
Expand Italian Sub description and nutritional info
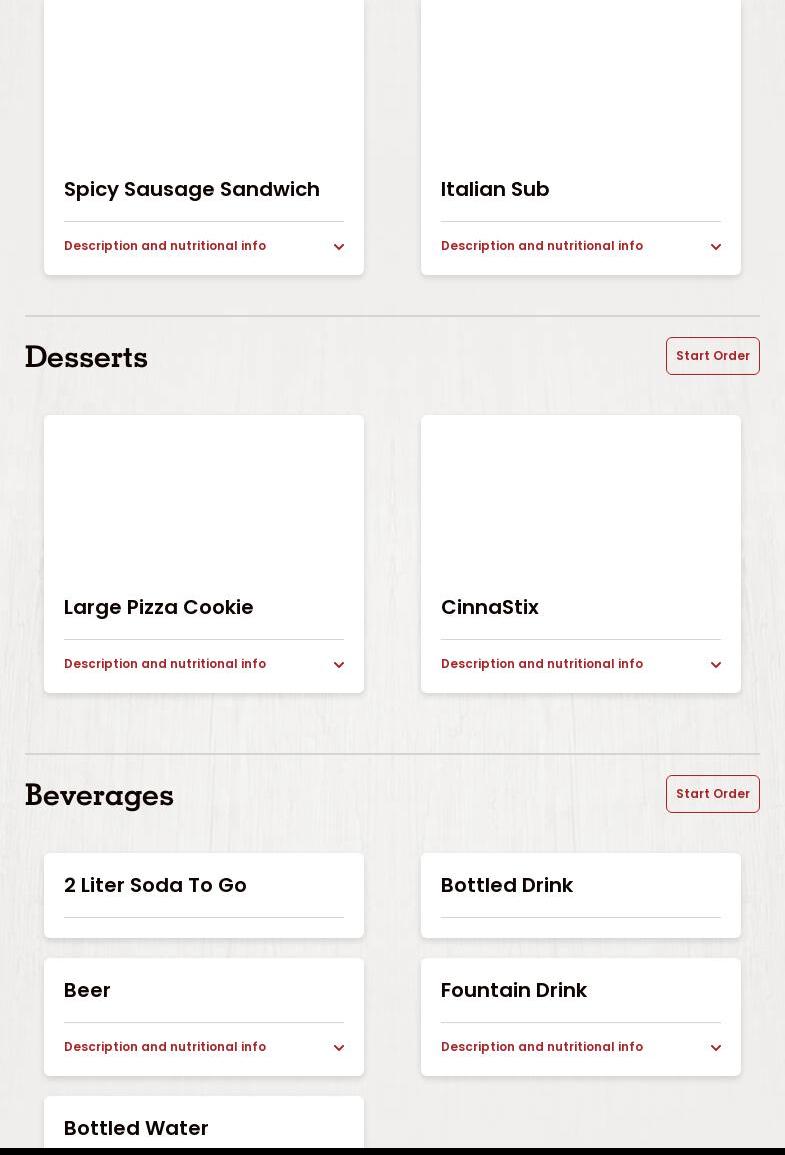pos(580,246)
